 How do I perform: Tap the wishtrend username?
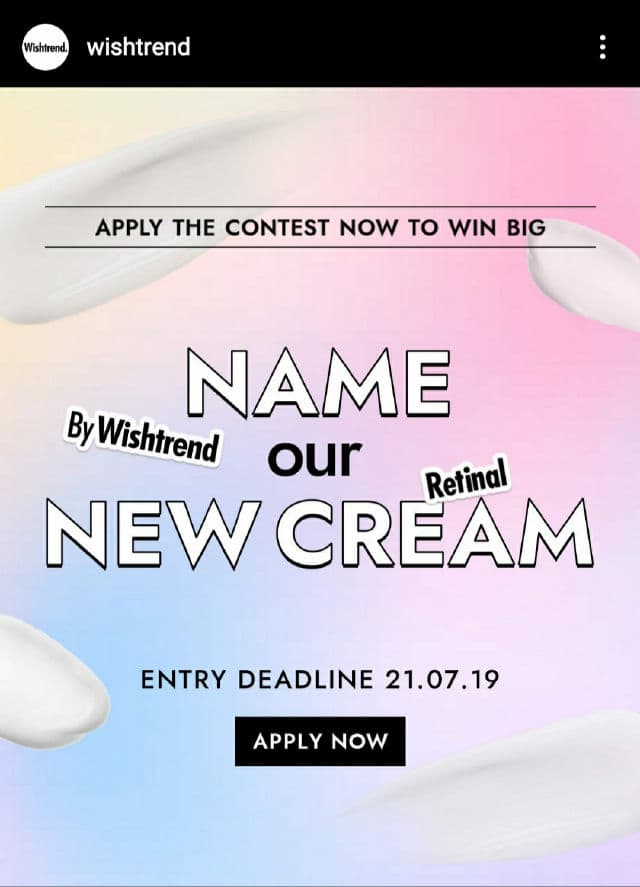click(138, 47)
